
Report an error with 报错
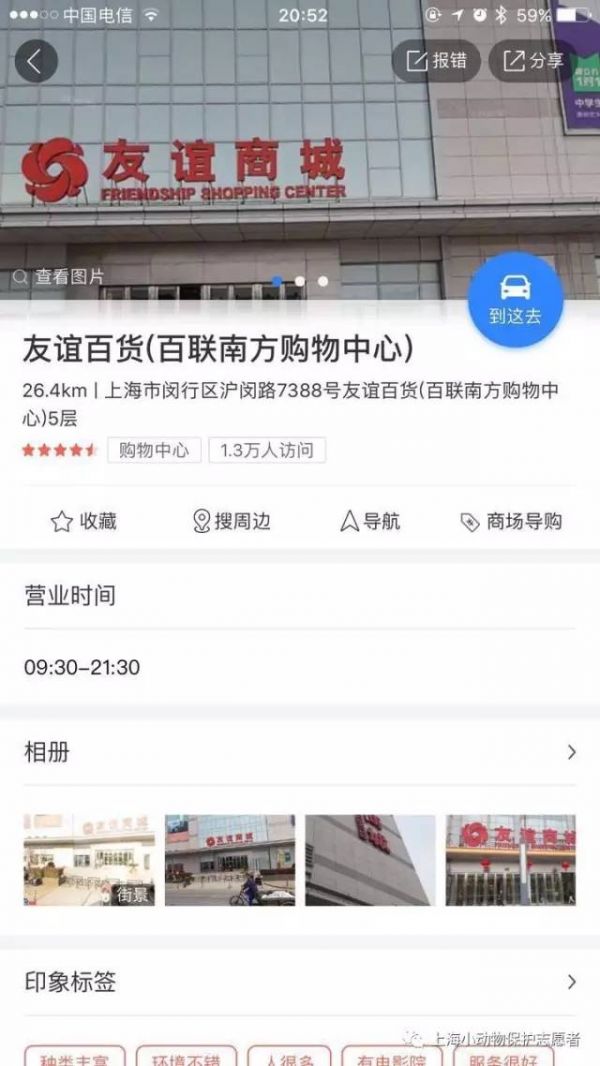[436, 61]
